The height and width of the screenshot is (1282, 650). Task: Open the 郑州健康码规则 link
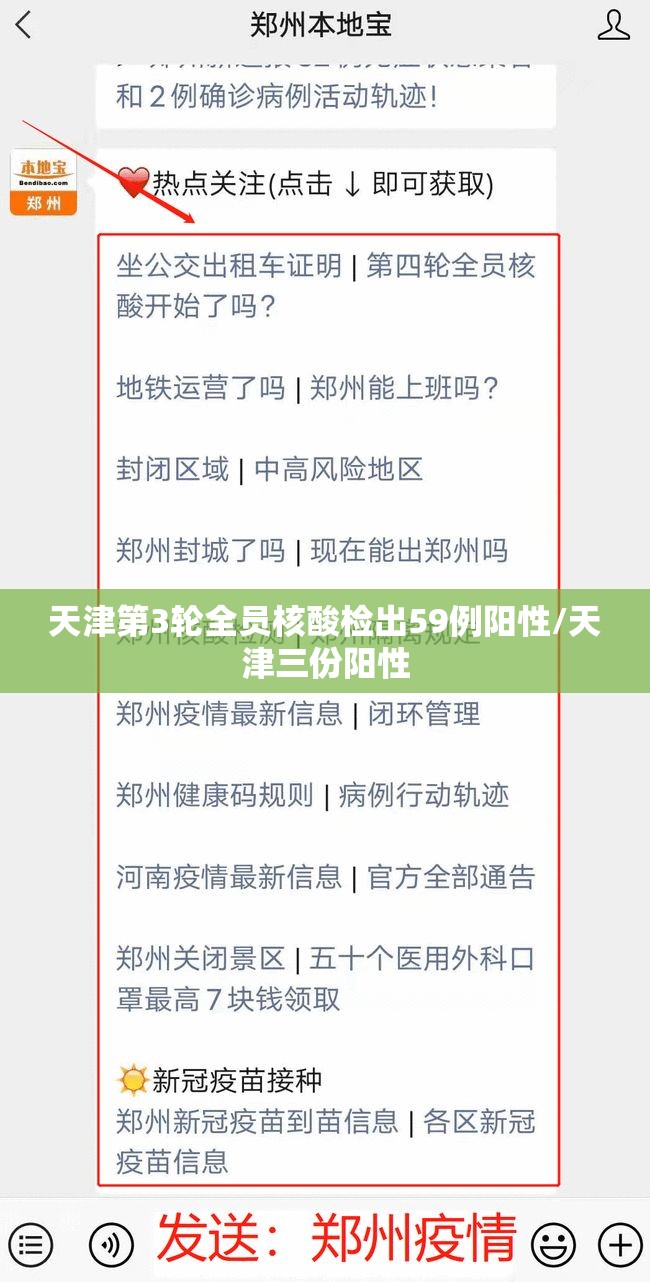[x=215, y=795]
